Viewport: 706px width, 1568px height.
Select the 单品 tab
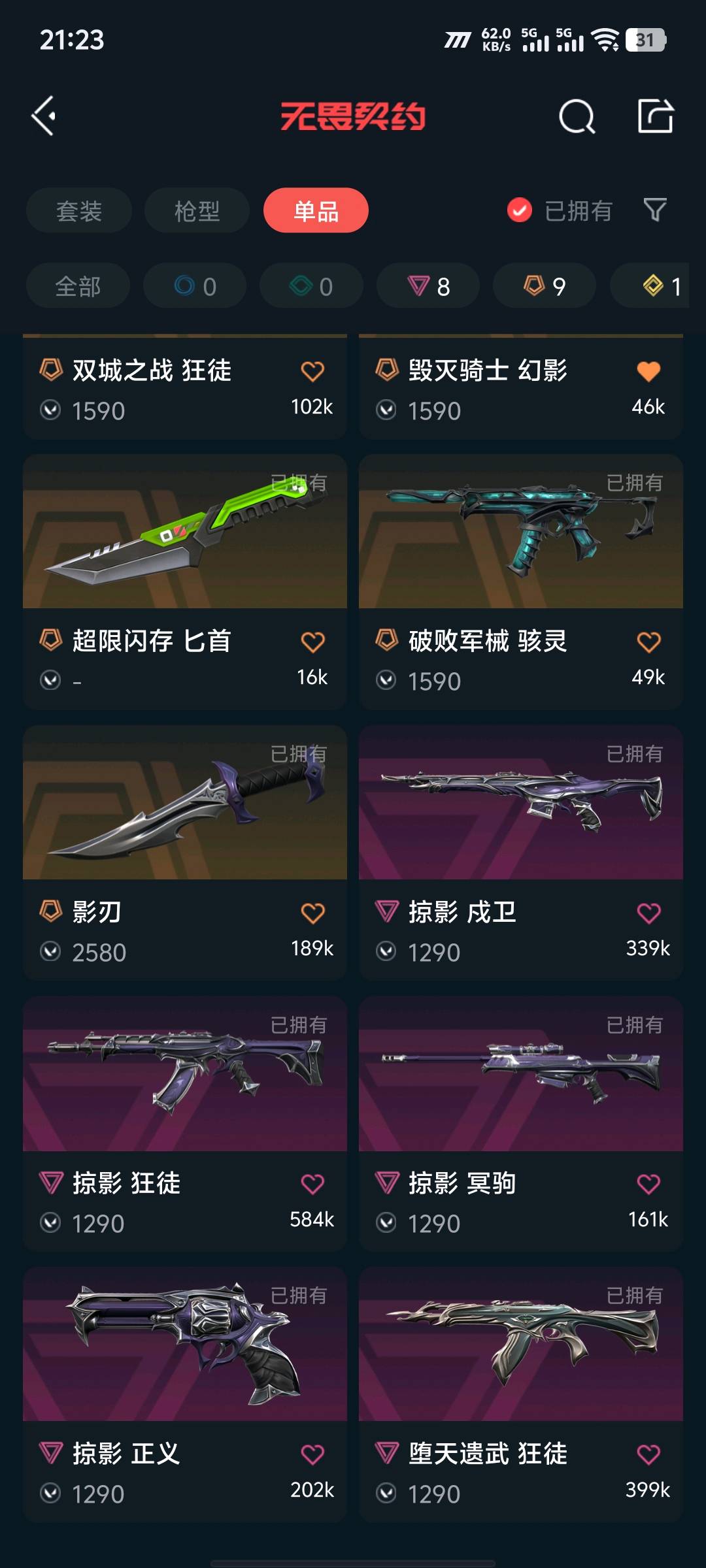pyautogui.click(x=316, y=210)
